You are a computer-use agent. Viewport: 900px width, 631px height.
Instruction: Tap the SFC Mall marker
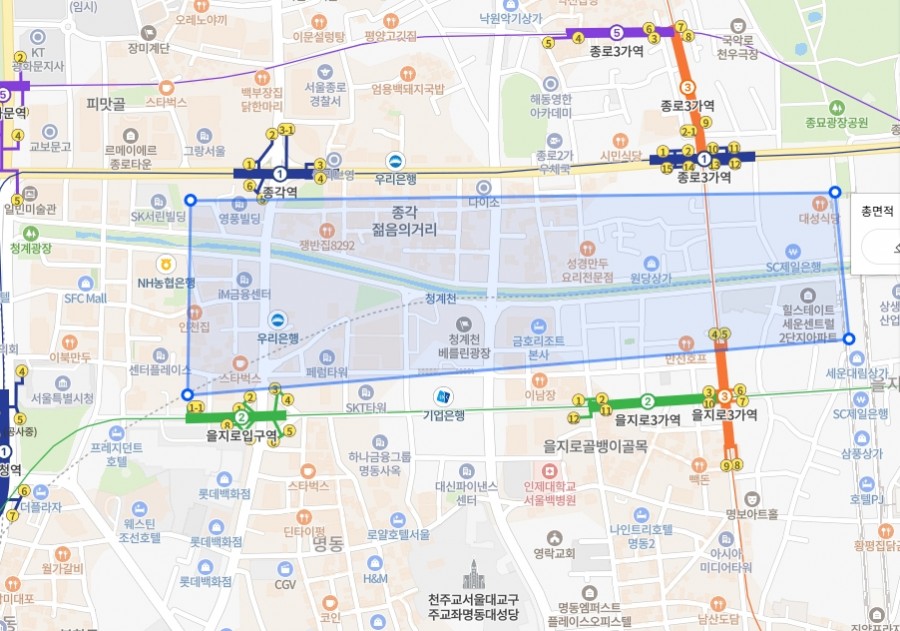click(84, 282)
